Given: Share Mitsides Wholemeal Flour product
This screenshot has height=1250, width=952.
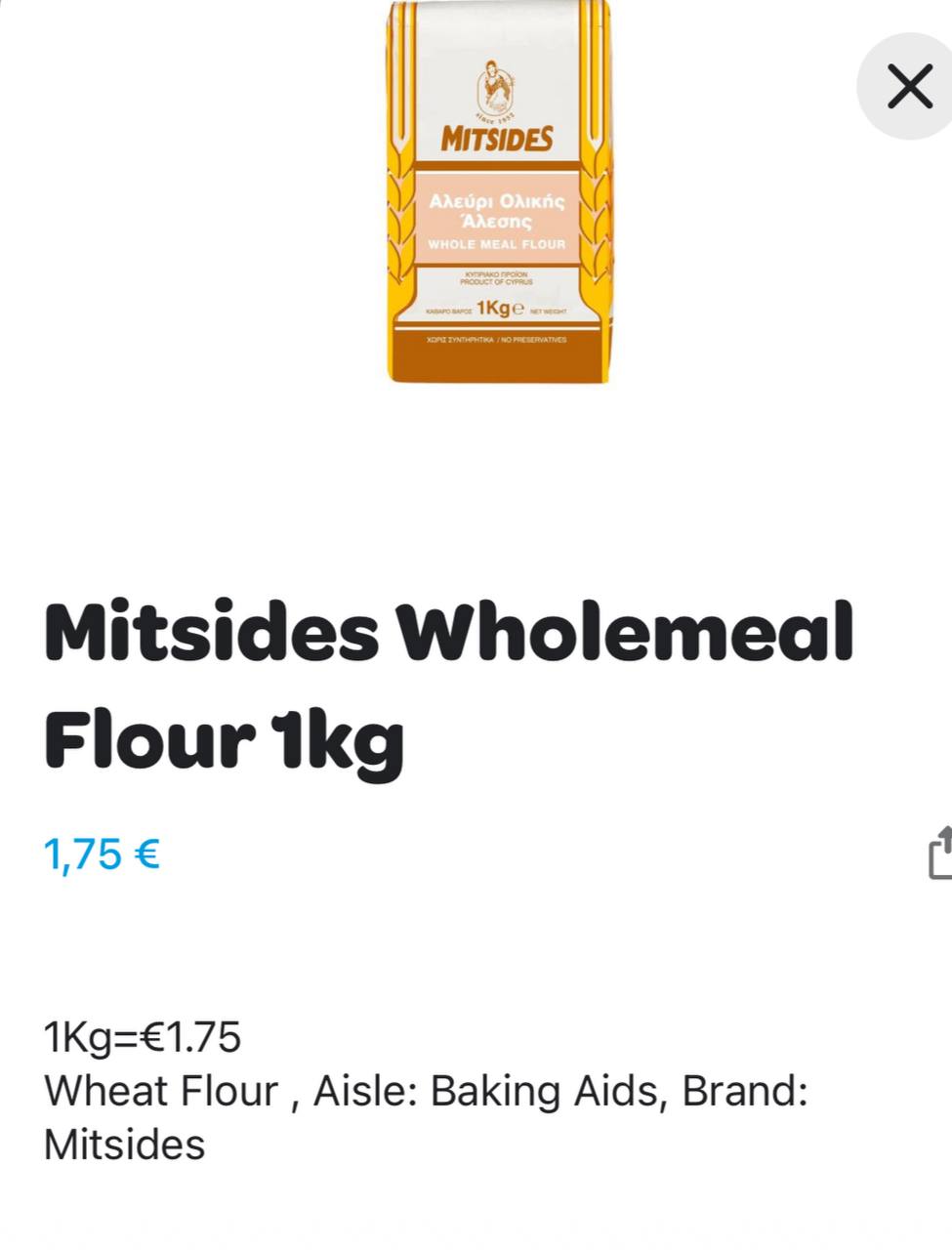Looking at the screenshot, I should [939, 853].
